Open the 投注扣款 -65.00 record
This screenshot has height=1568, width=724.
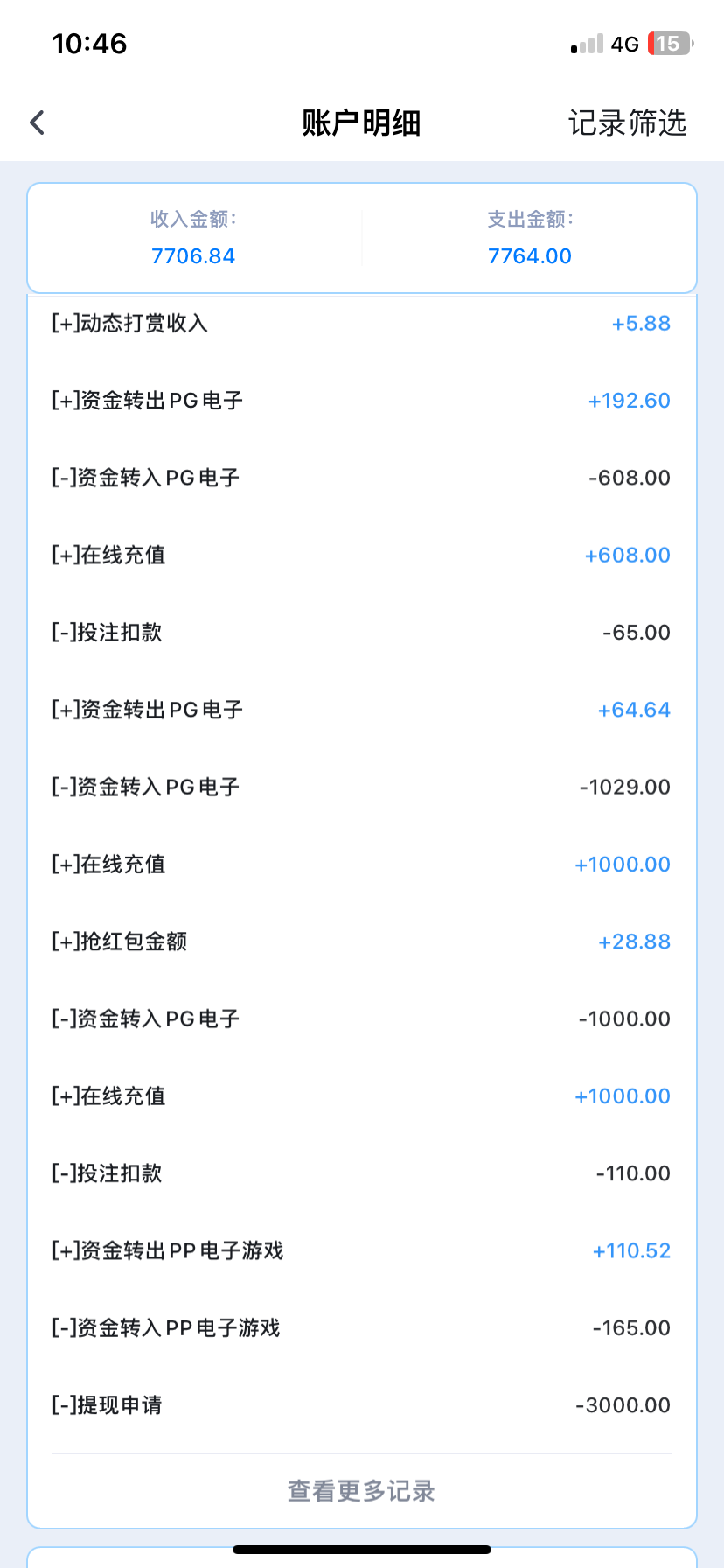(361, 632)
